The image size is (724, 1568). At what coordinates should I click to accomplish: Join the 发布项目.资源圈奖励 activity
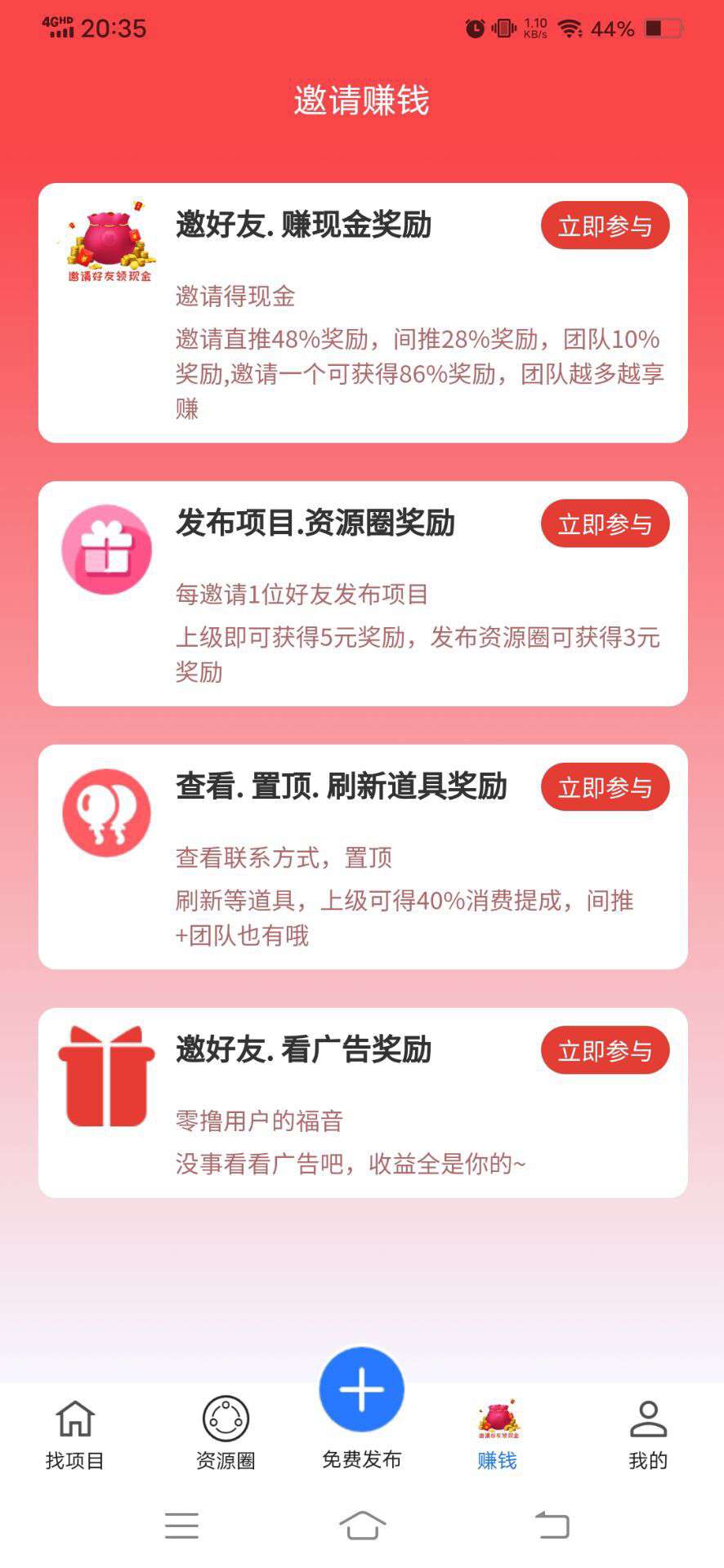coord(605,523)
